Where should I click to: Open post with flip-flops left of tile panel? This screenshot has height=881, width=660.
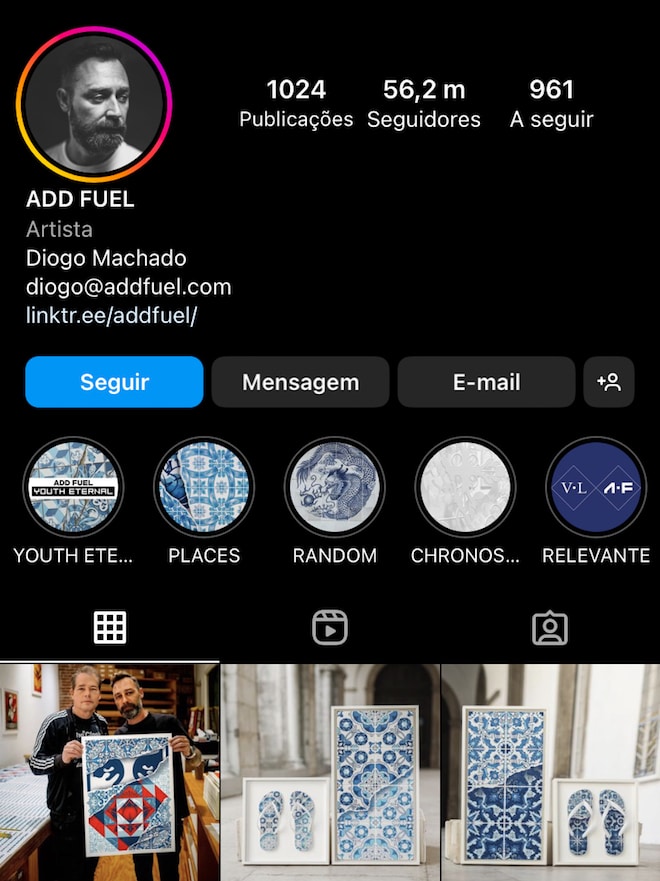pyautogui.click(x=330, y=772)
